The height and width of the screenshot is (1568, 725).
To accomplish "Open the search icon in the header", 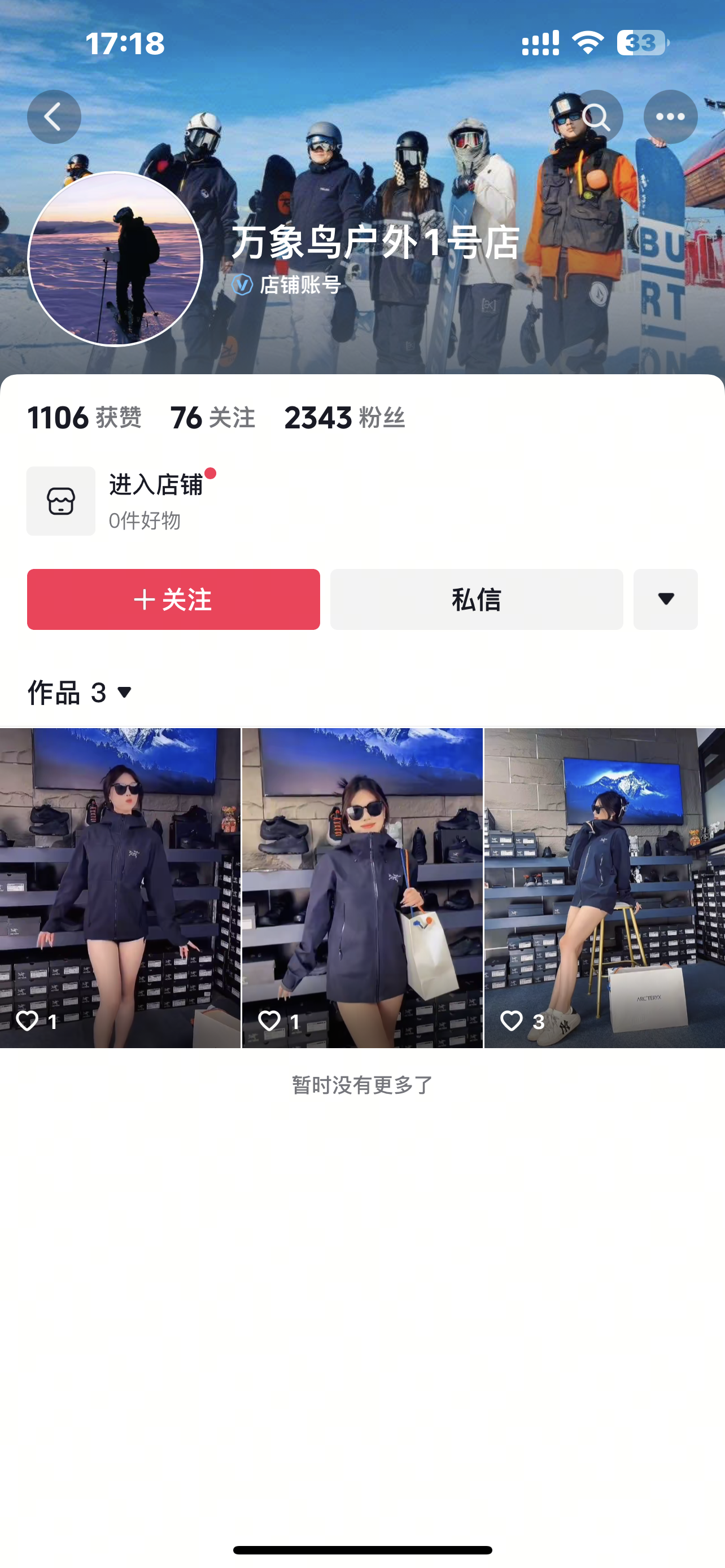I will click(x=596, y=117).
